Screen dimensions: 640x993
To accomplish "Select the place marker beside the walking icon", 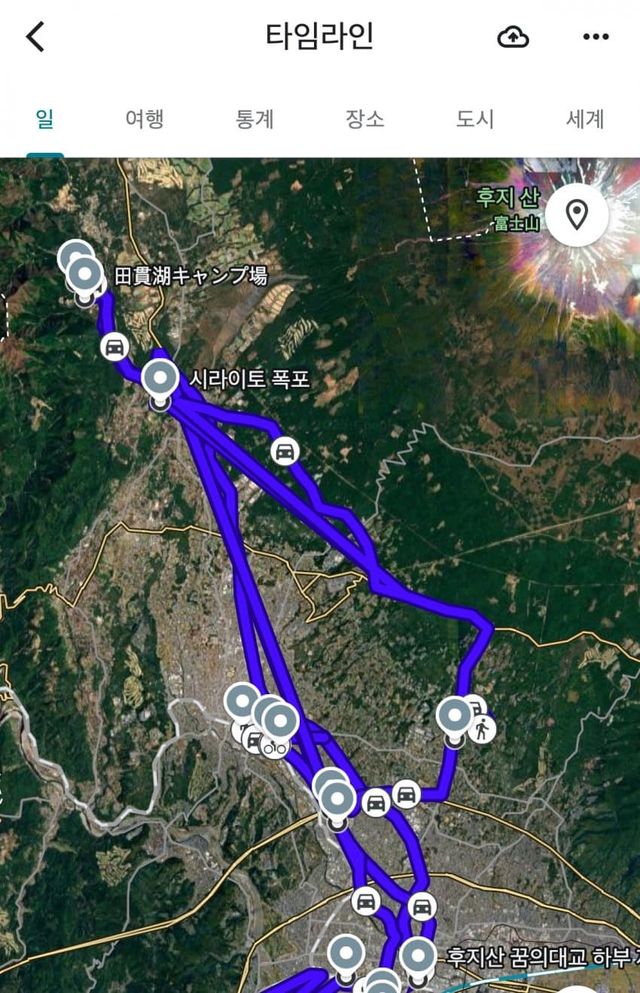I will click(454, 716).
